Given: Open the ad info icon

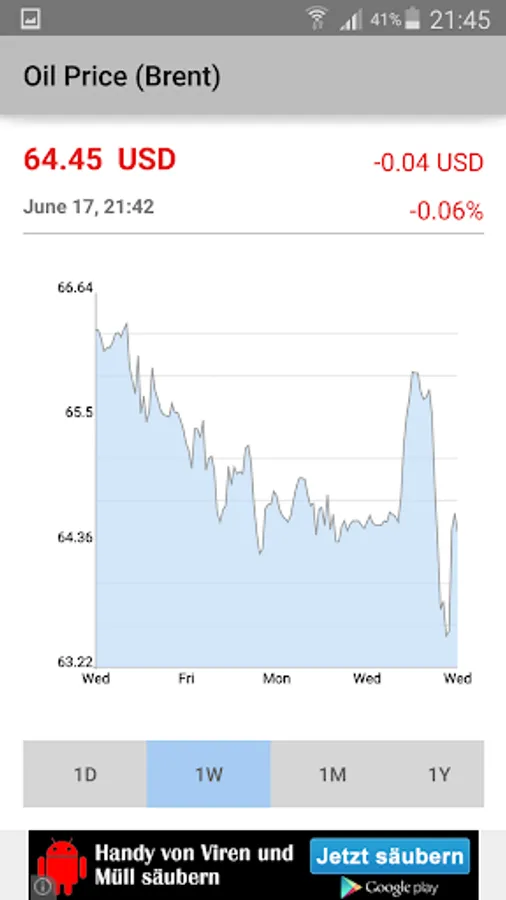Looking at the screenshot, I should pos(44,886).
